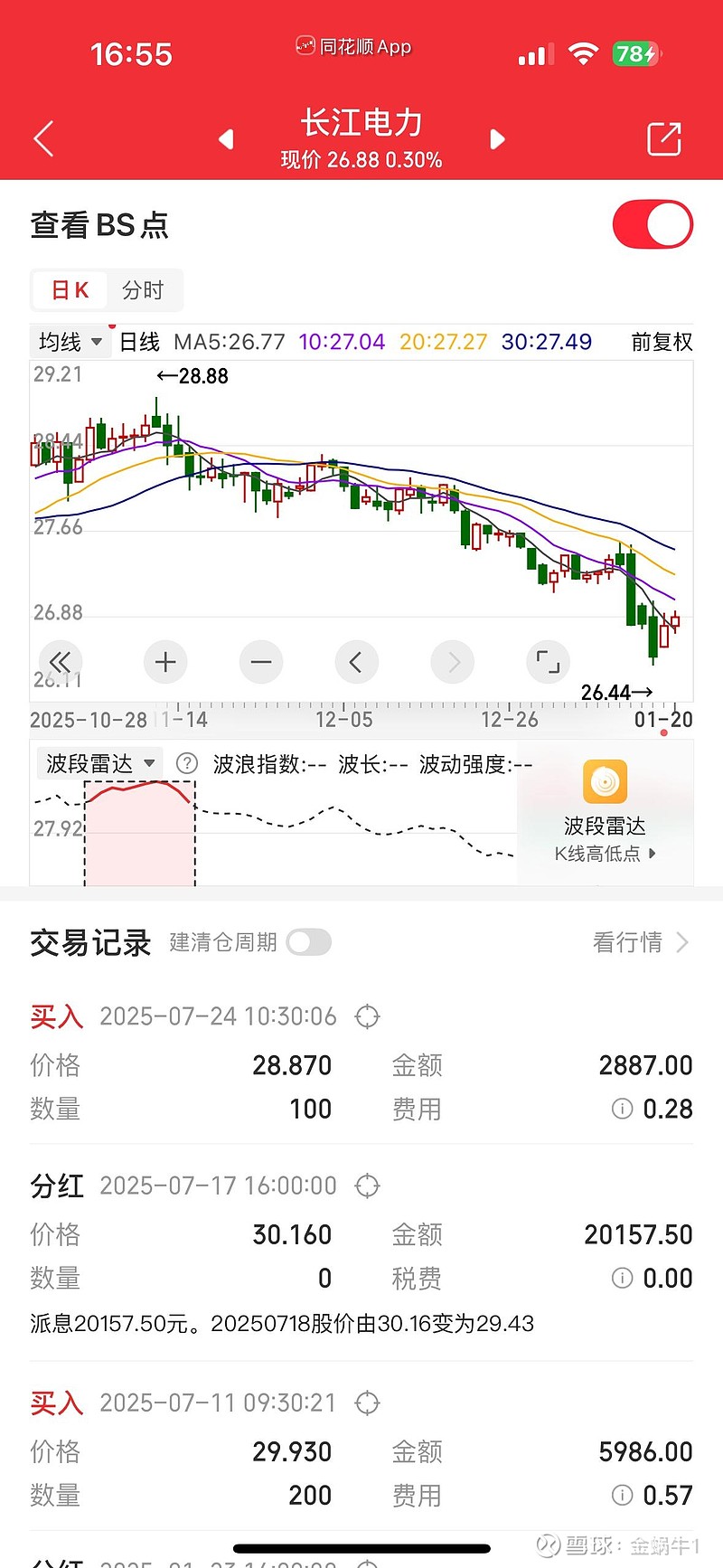
Task: Enable the 建清仓周期 toggle
Action: [x=309, y=942]
